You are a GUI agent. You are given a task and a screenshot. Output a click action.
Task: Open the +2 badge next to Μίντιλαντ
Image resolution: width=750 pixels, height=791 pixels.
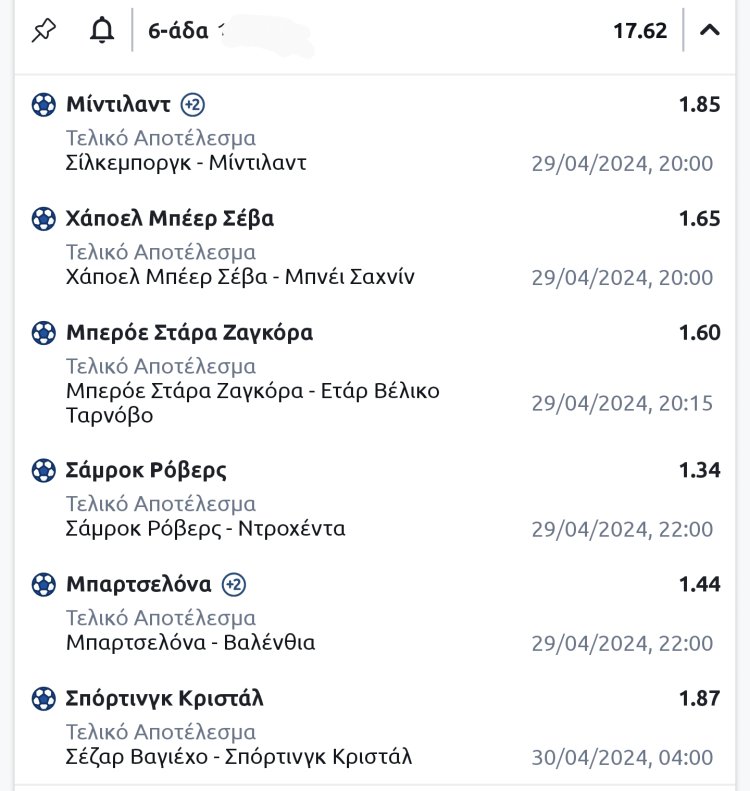click(193, 105)
